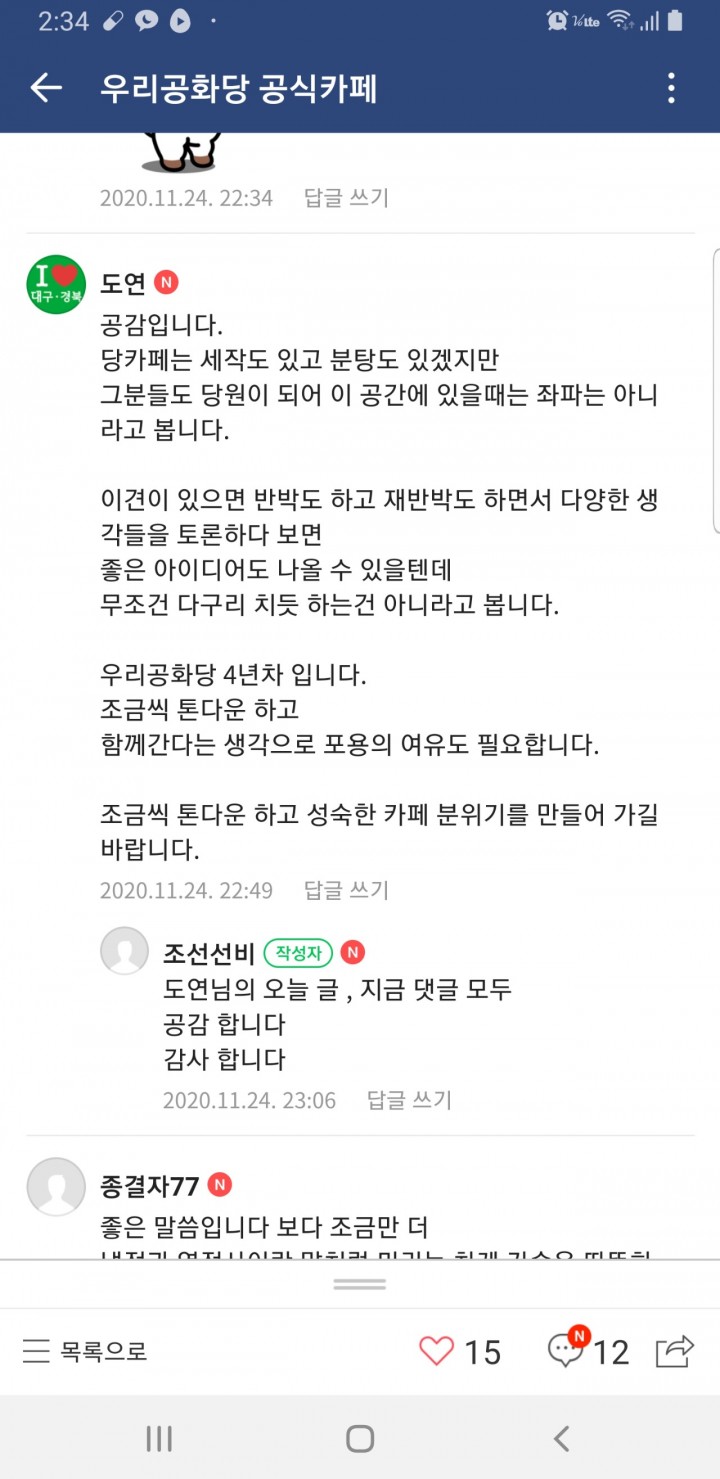Screen dimensions: 720x1479
Task: Reply to the 22:34 comment
Action: pos(346,197)
